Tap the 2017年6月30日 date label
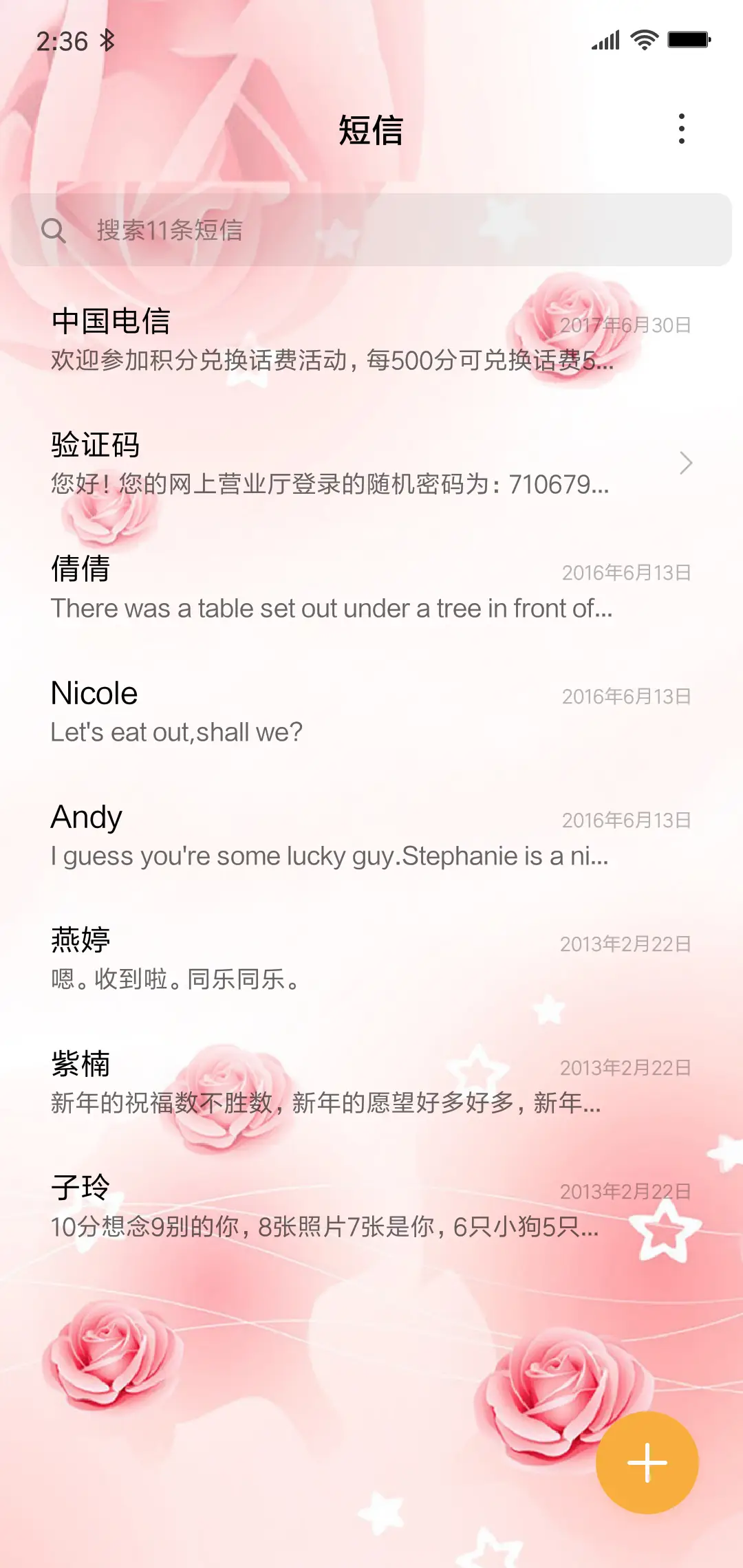Image resolution: width=743 pixels, height=1568 pixels. [x=627, y=325]
